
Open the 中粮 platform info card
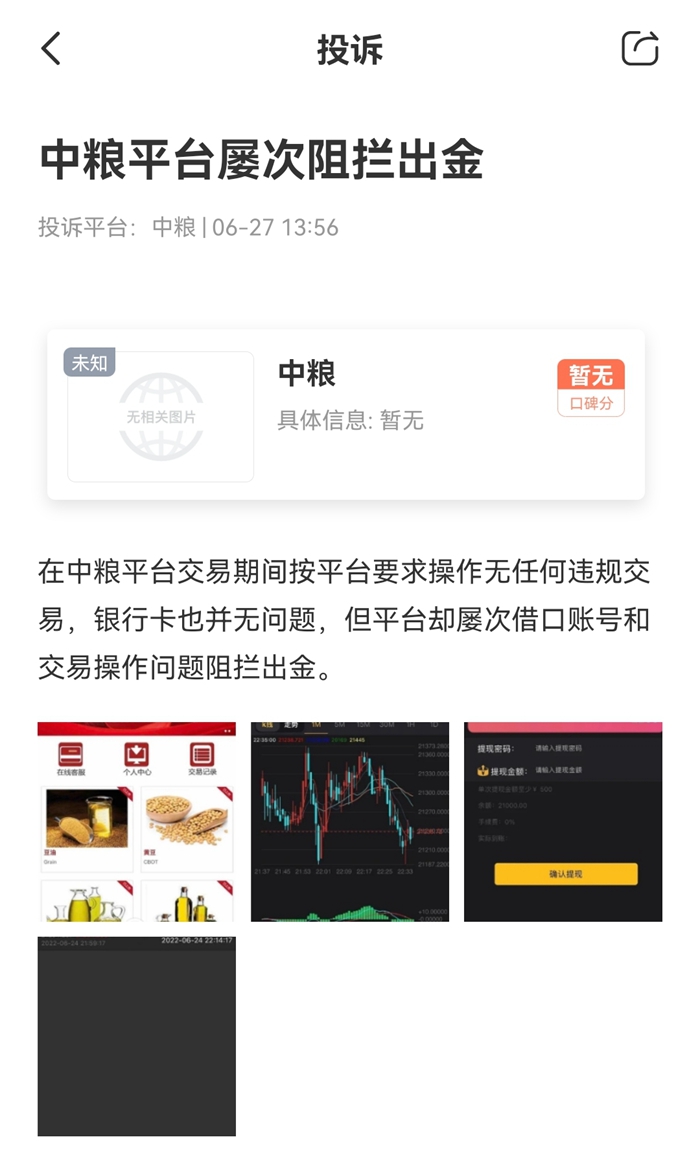pyautogui.click(x=345, y=414)
